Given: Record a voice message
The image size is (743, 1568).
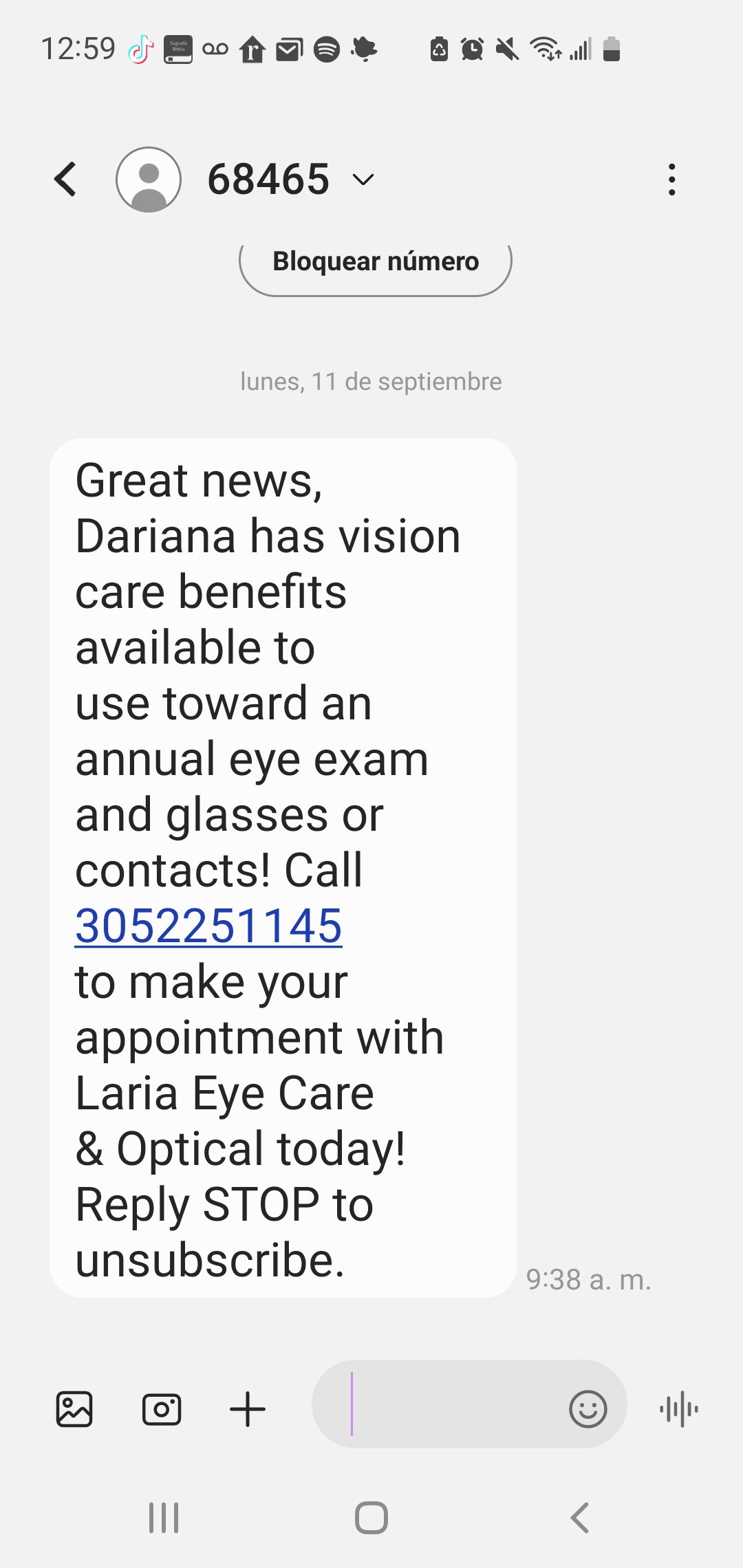Looking at the screenshot, I should pos(679,1409).
